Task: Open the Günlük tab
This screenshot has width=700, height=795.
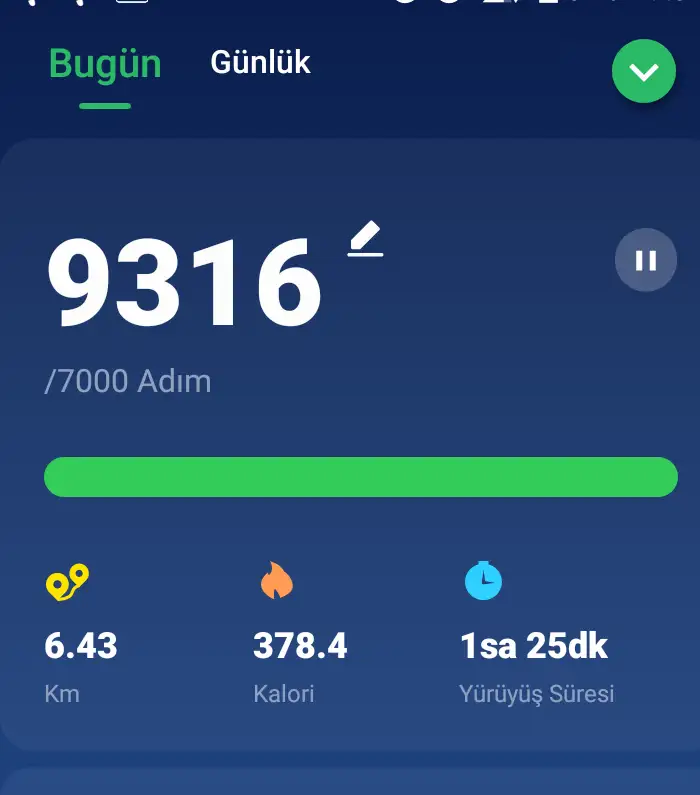Action: [260, 63]
